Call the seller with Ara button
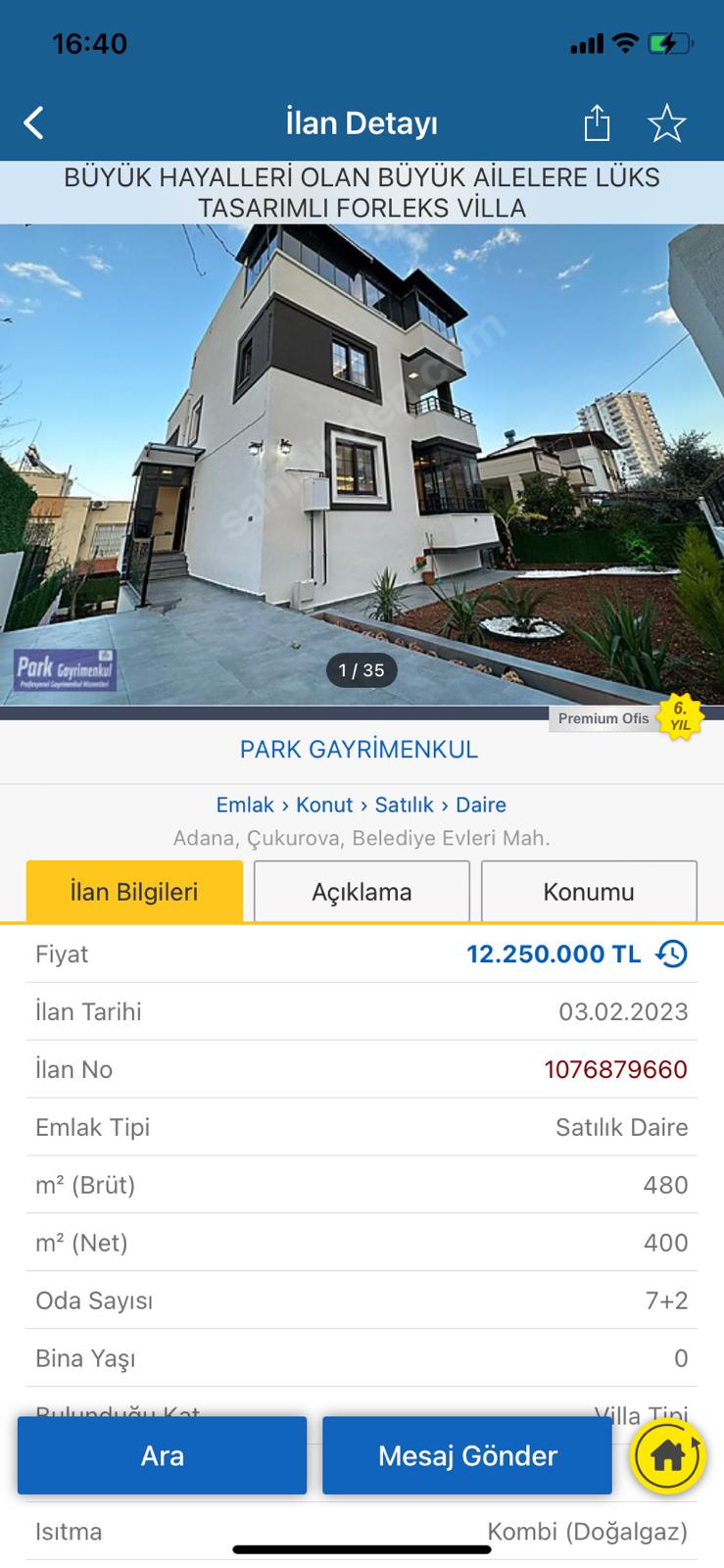This screenshot has width=724, height=1568. coord(162,1455)
